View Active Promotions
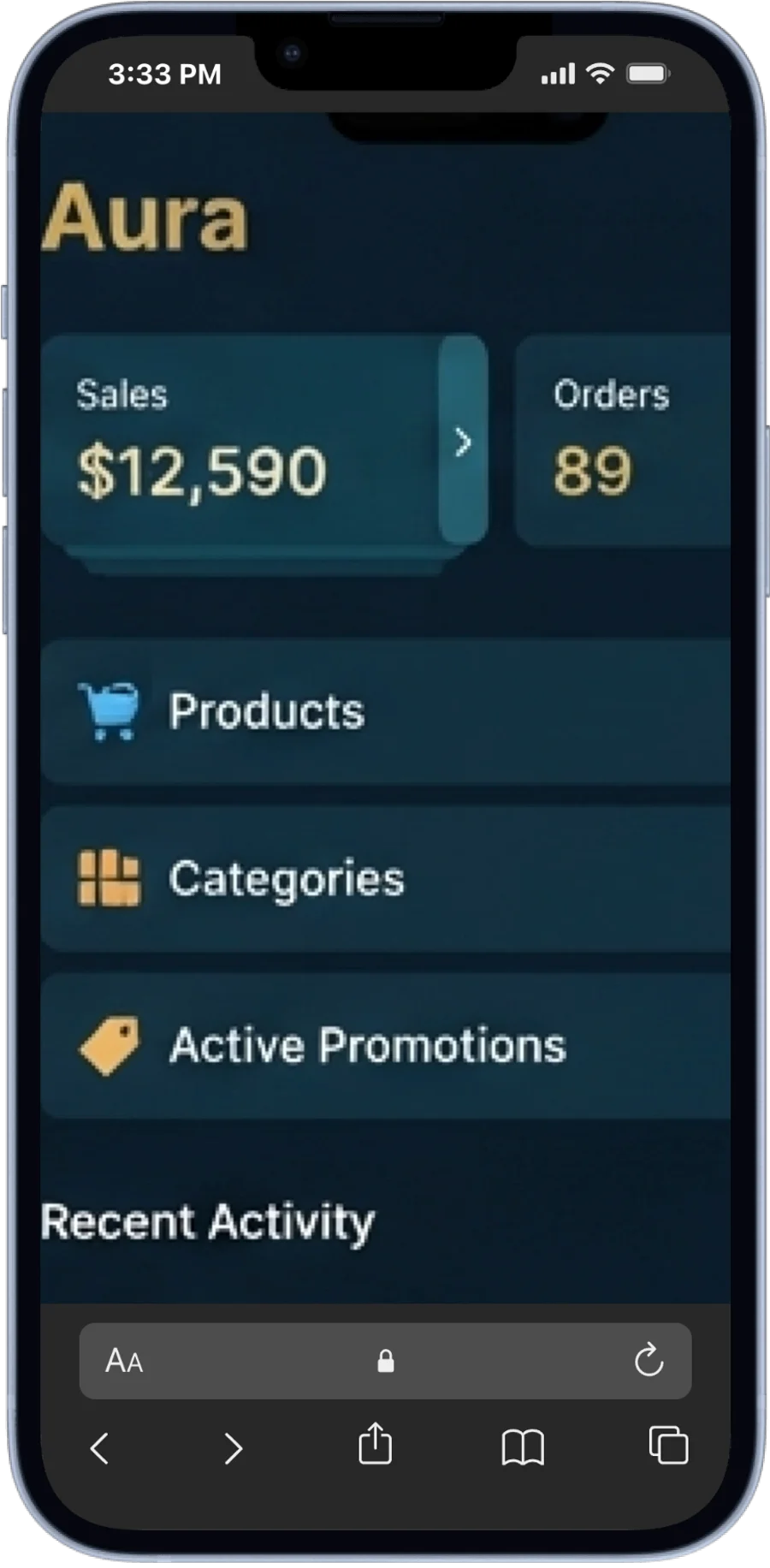 pos(386,1045)
